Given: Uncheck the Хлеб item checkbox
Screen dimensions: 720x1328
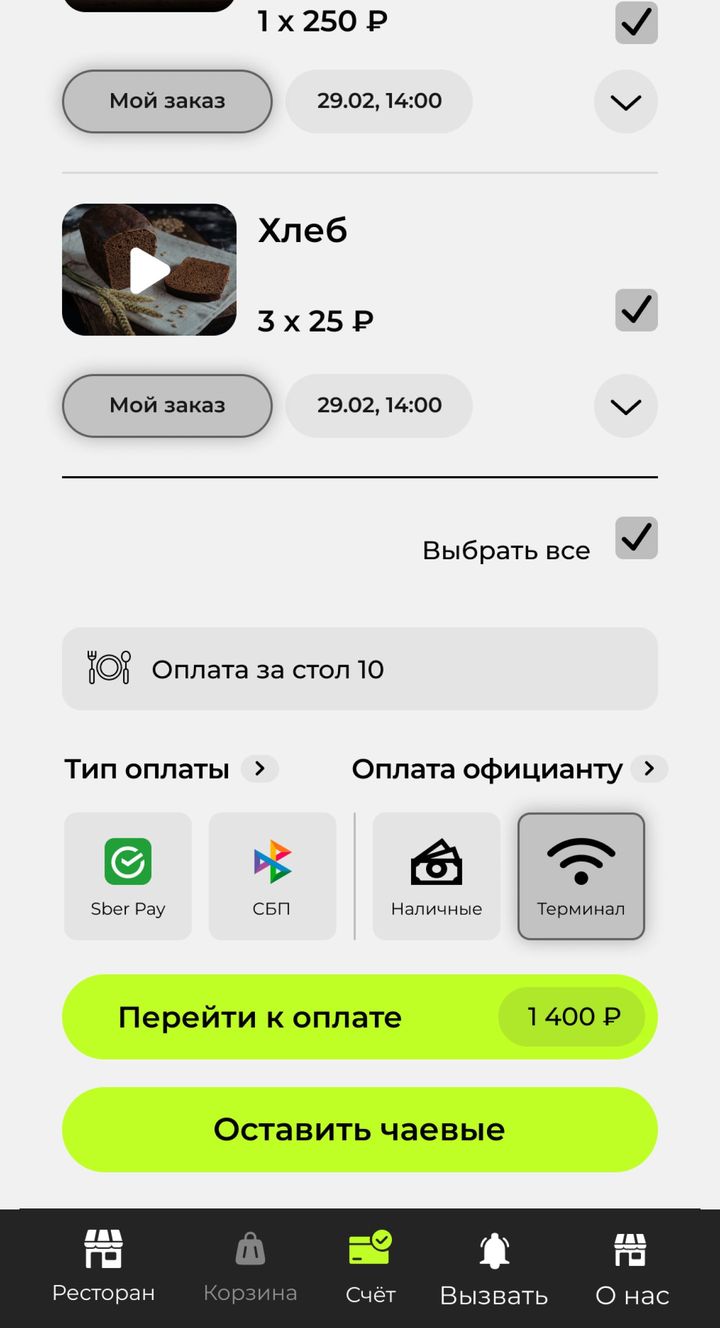Looking at the screenshot, I should (636, 310).
